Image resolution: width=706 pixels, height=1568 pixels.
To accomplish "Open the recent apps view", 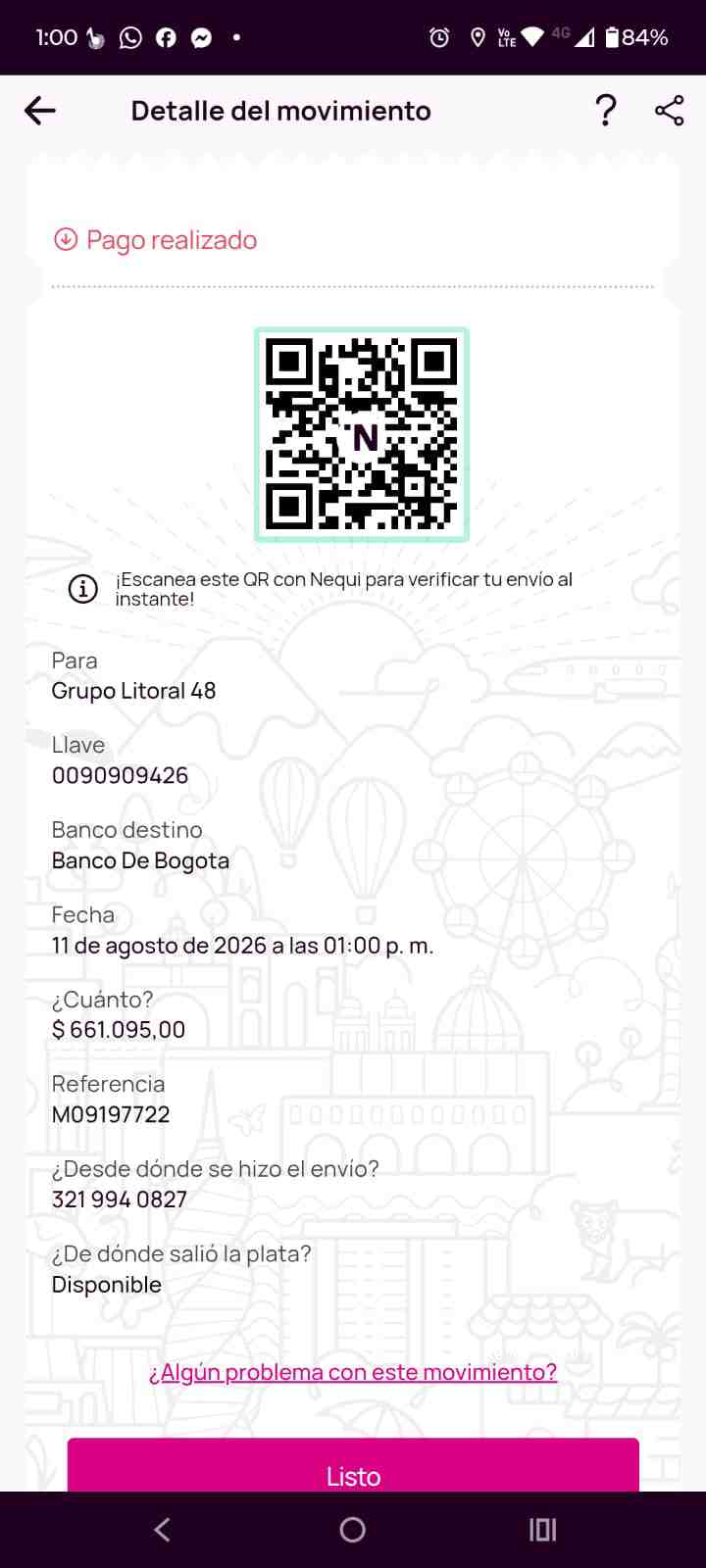I will coord(542,1530).
